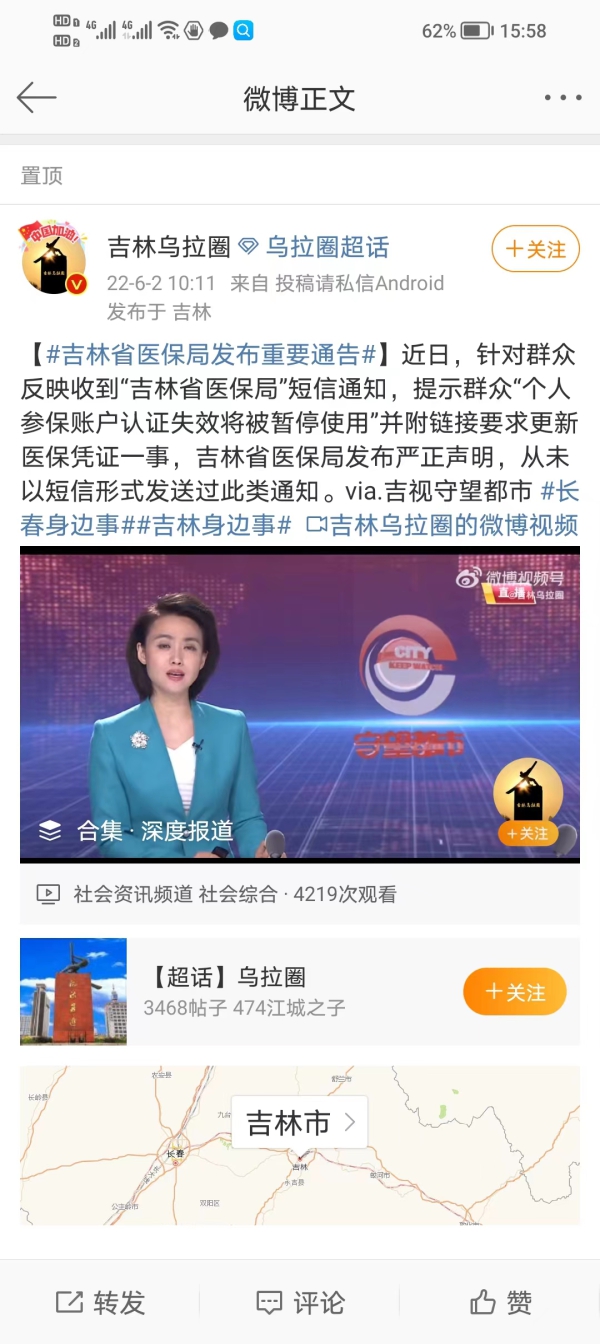This screenshot has width=600, height=1344.
Task: Open the 乌拉圈超话 super topic link
Action: (x=326, y=247)
